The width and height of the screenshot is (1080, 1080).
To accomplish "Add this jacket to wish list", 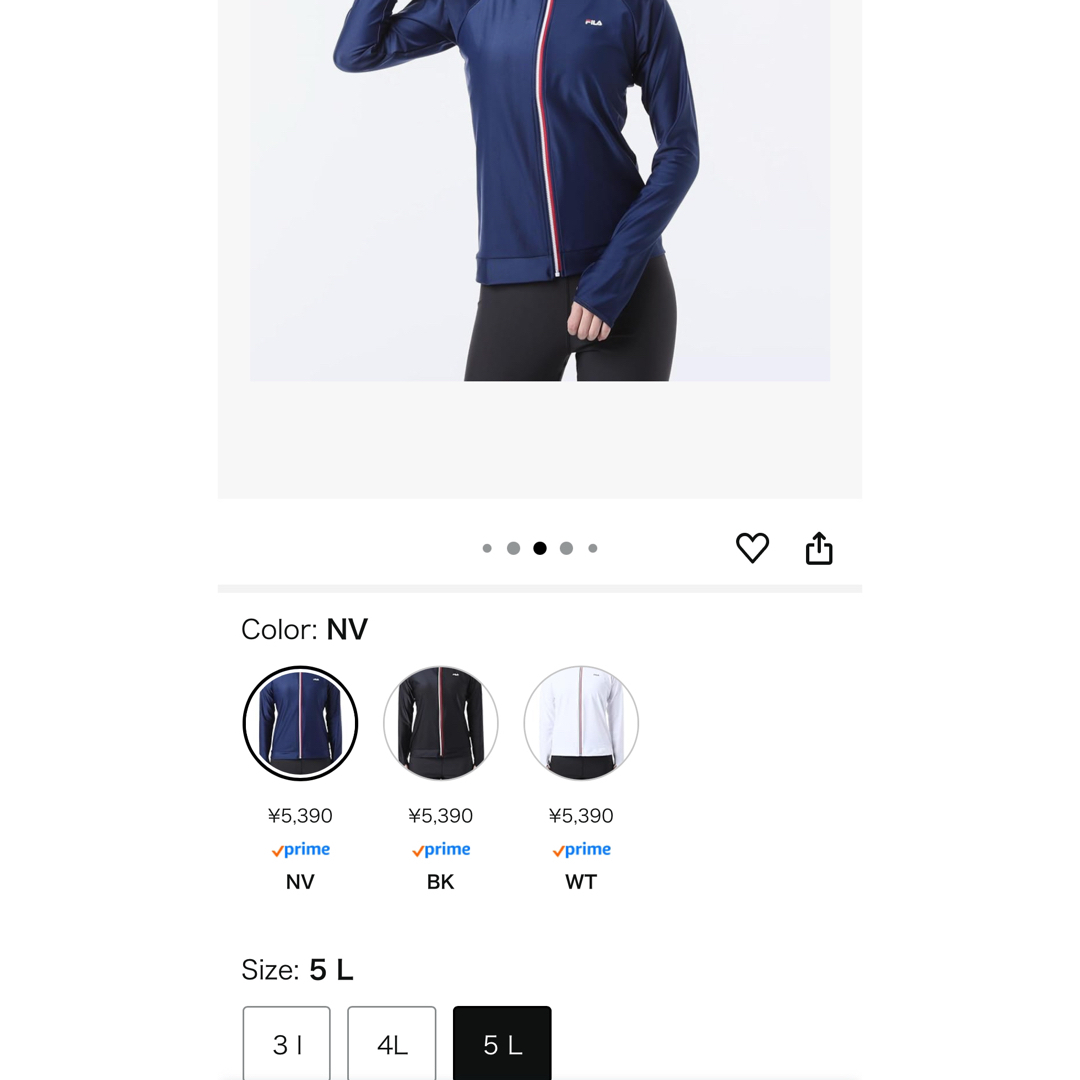I will pos(752,548).
